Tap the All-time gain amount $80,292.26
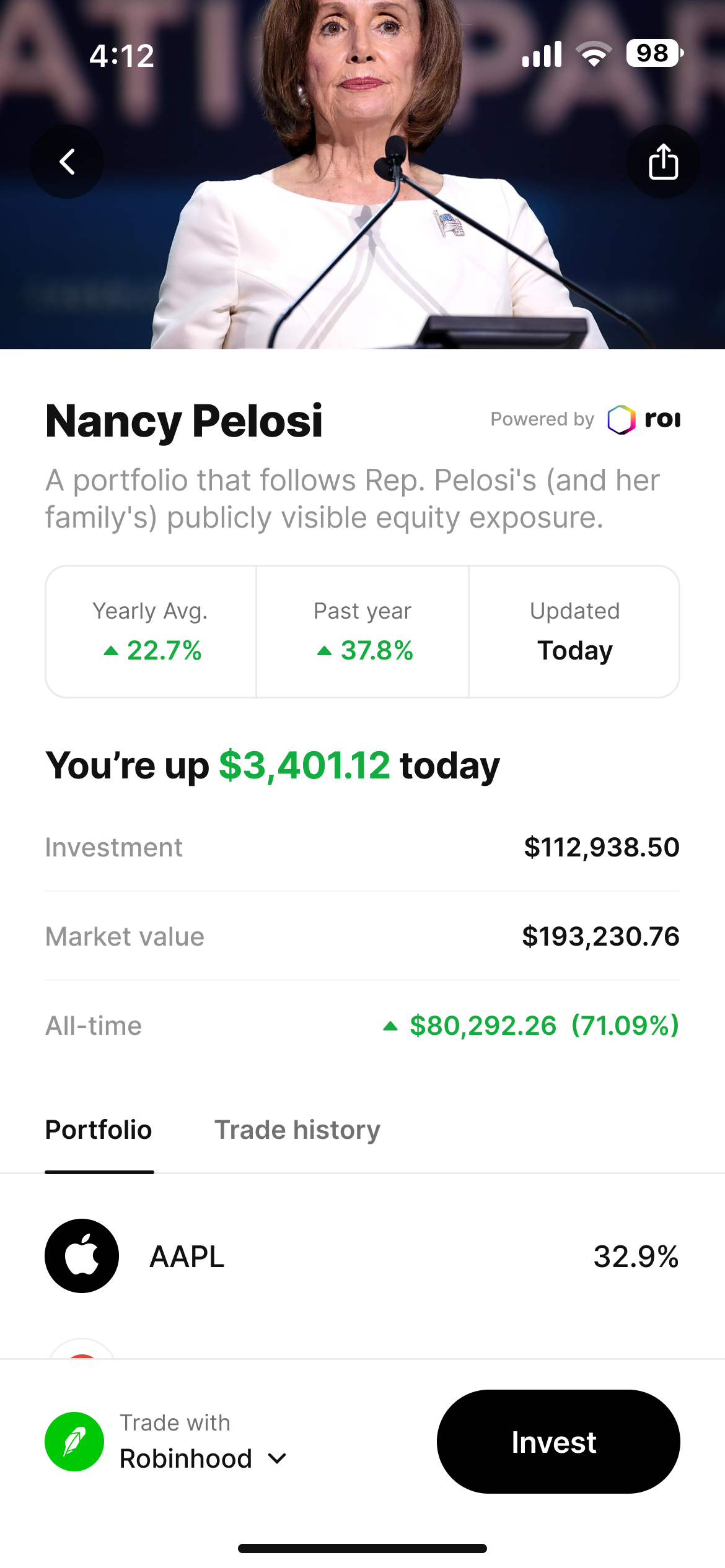 (x=482, y=1025)
